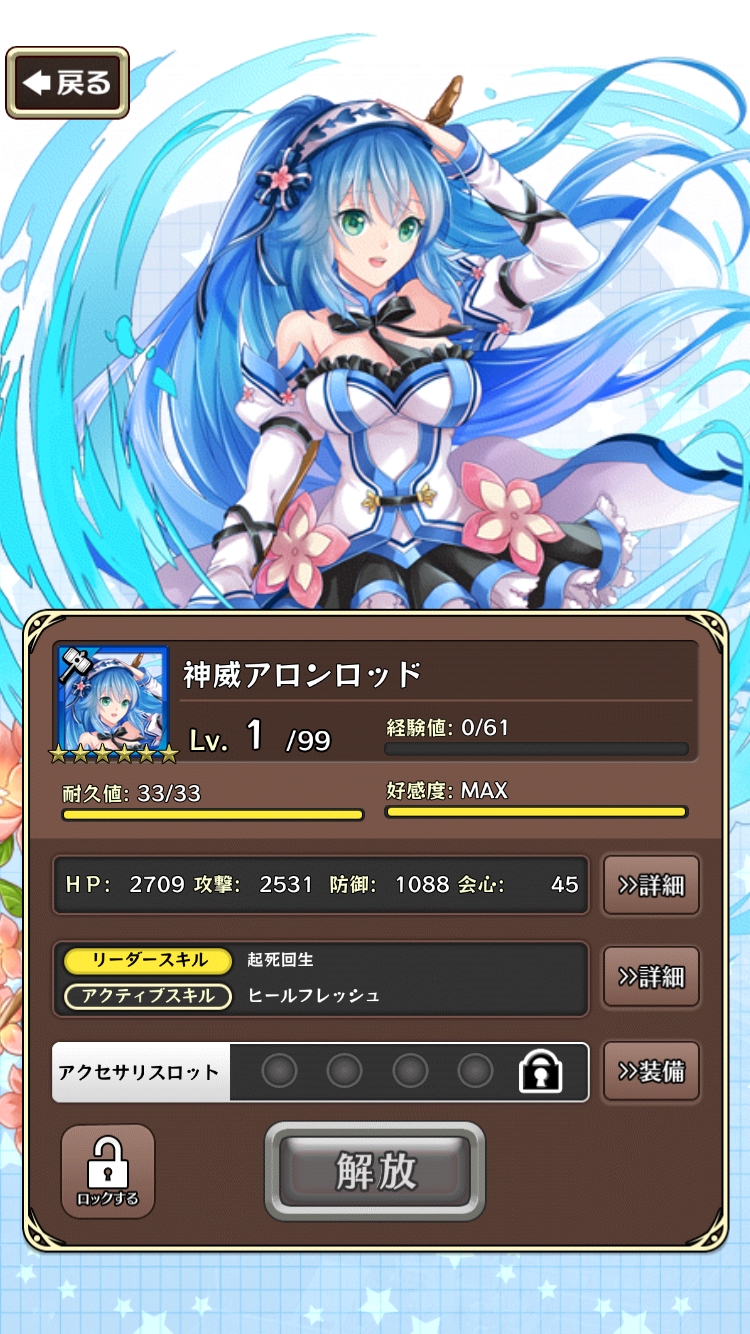
Task: Lock this weapon with ロックする
Action: coord(108,1171)
